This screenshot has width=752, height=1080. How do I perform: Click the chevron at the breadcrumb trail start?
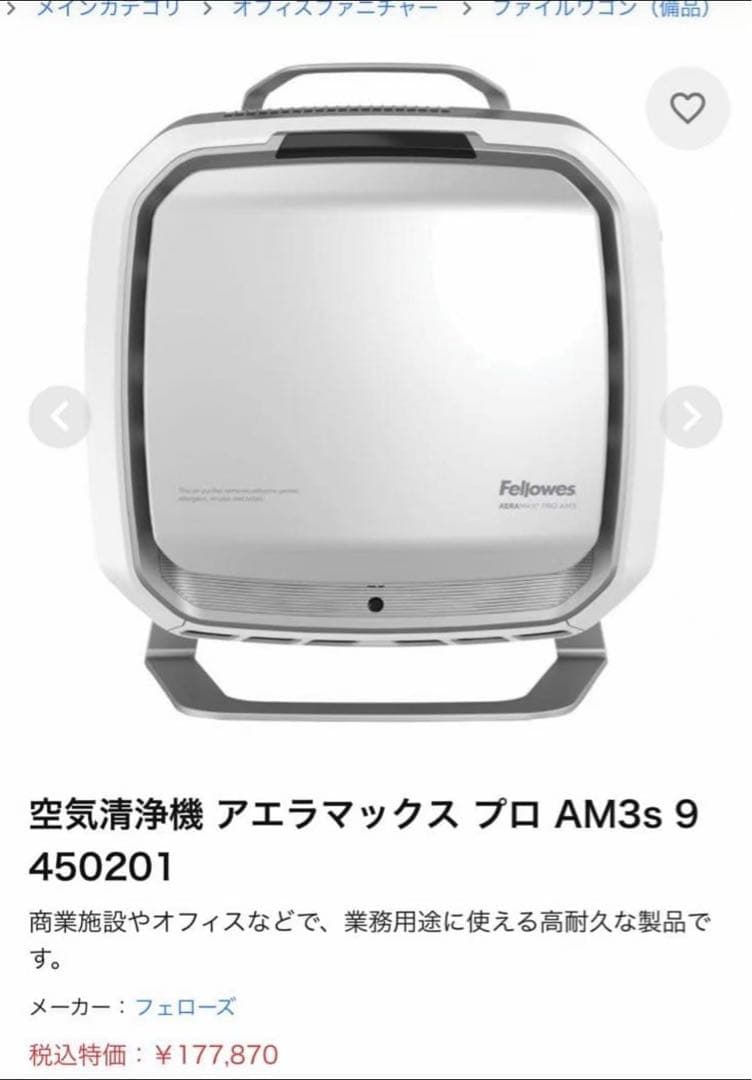(x=12, y=8)
